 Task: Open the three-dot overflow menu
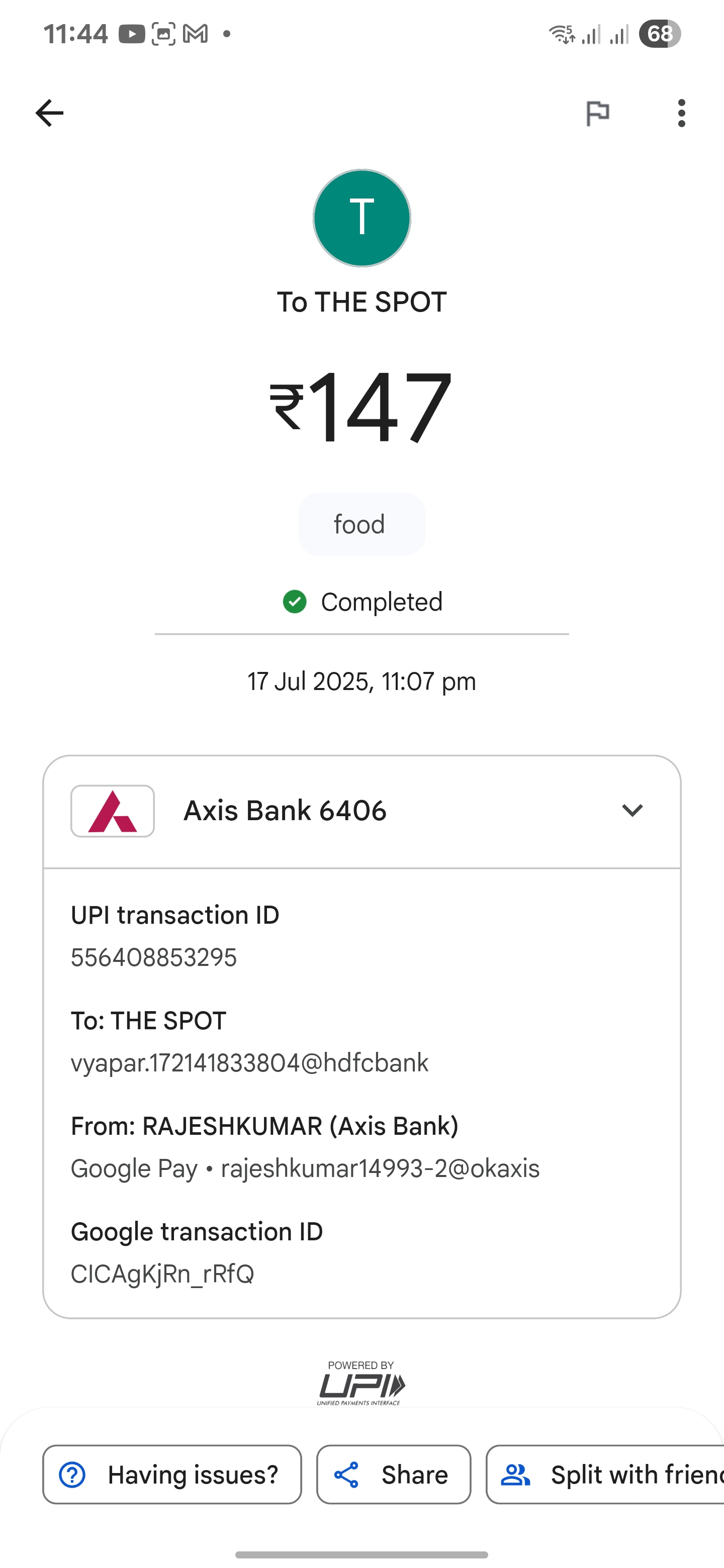point(681,113)
